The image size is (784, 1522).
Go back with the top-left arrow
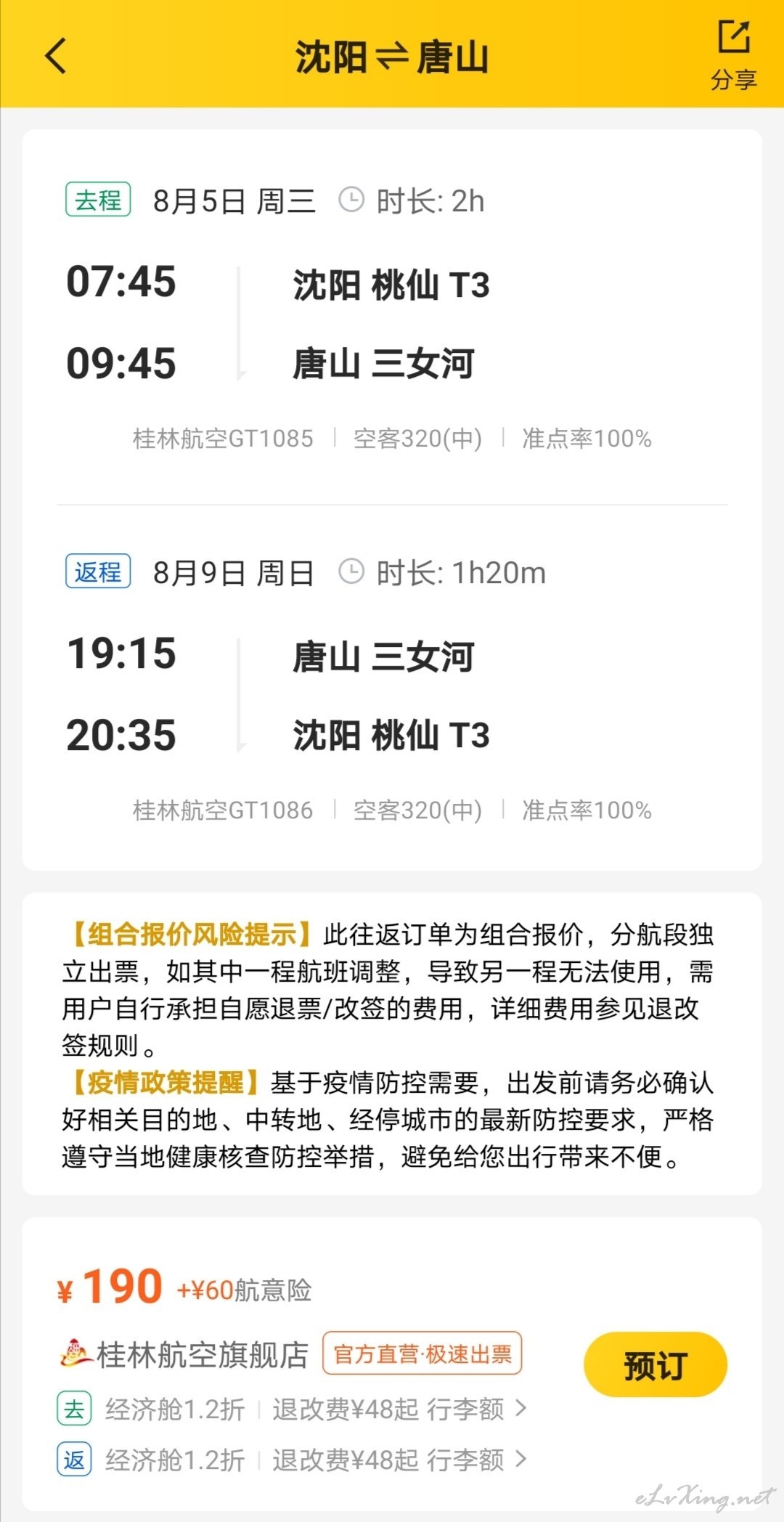click(x=55, y=56)
